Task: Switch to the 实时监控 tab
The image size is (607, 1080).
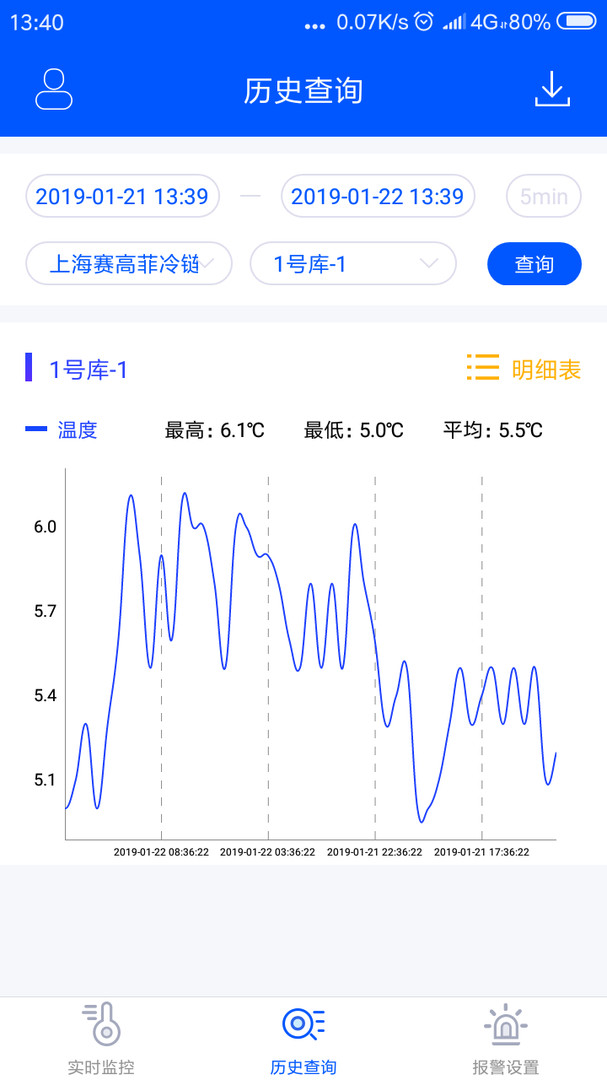Action: [101, 1039]
